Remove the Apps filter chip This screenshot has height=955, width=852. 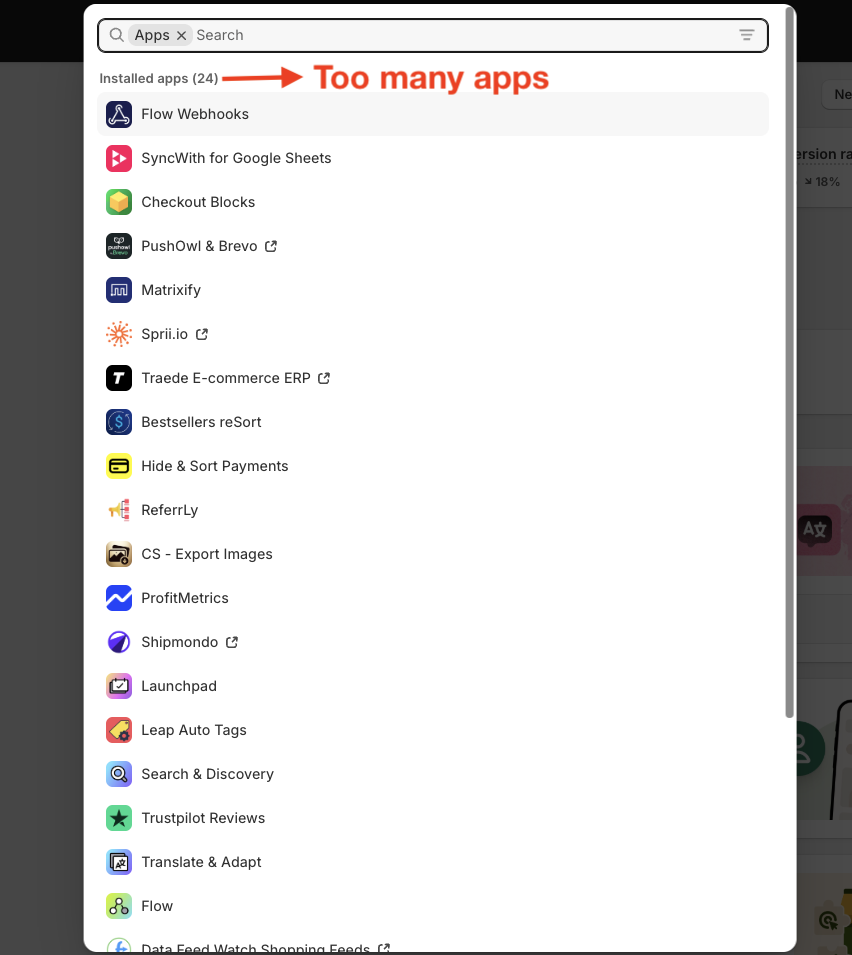click(x=181, y=34)
